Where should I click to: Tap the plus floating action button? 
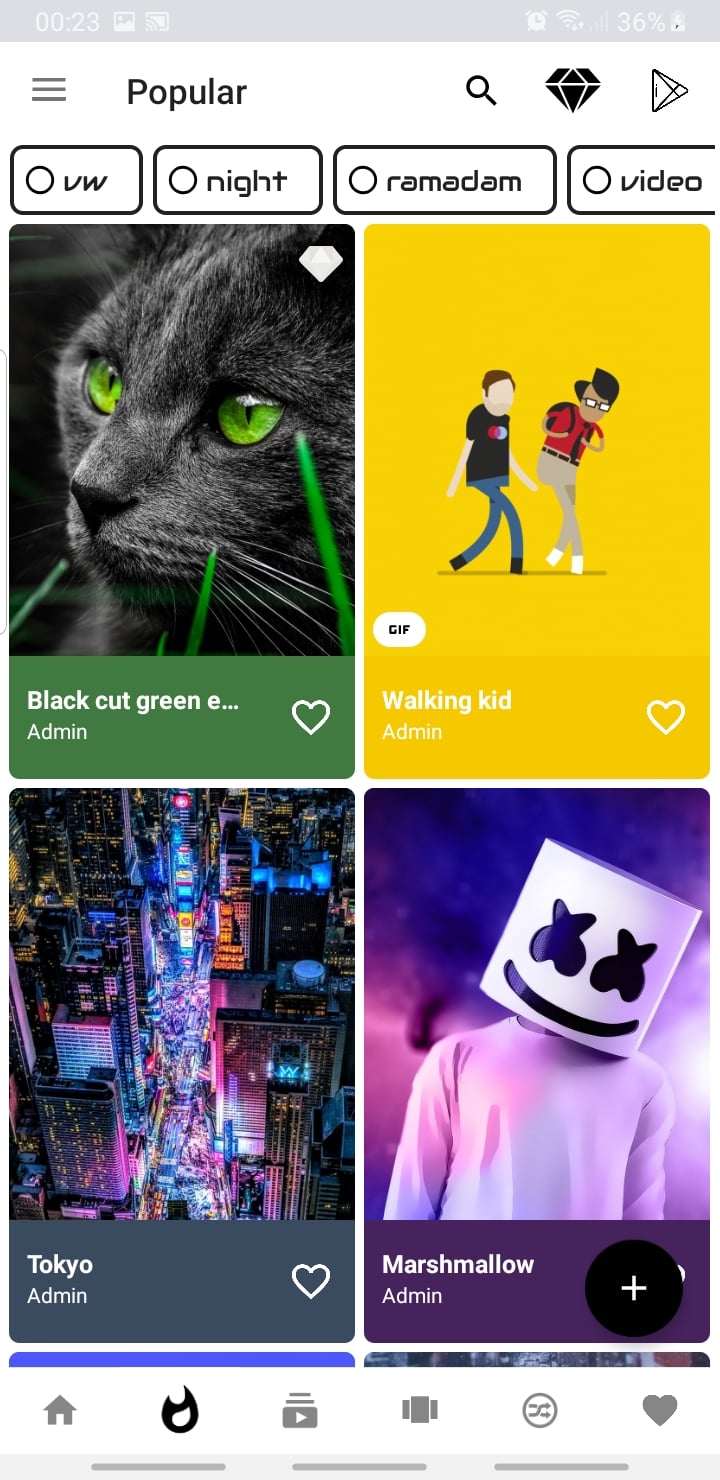click(633, 1288)
